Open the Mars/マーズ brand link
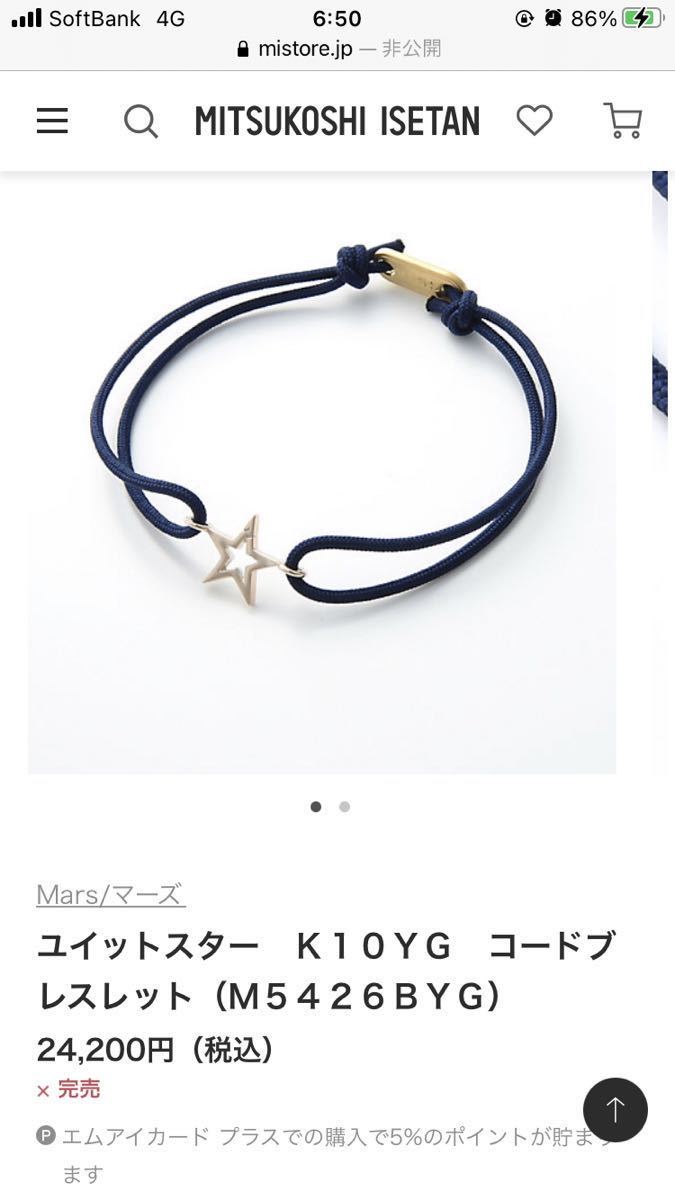 [110, 894]
